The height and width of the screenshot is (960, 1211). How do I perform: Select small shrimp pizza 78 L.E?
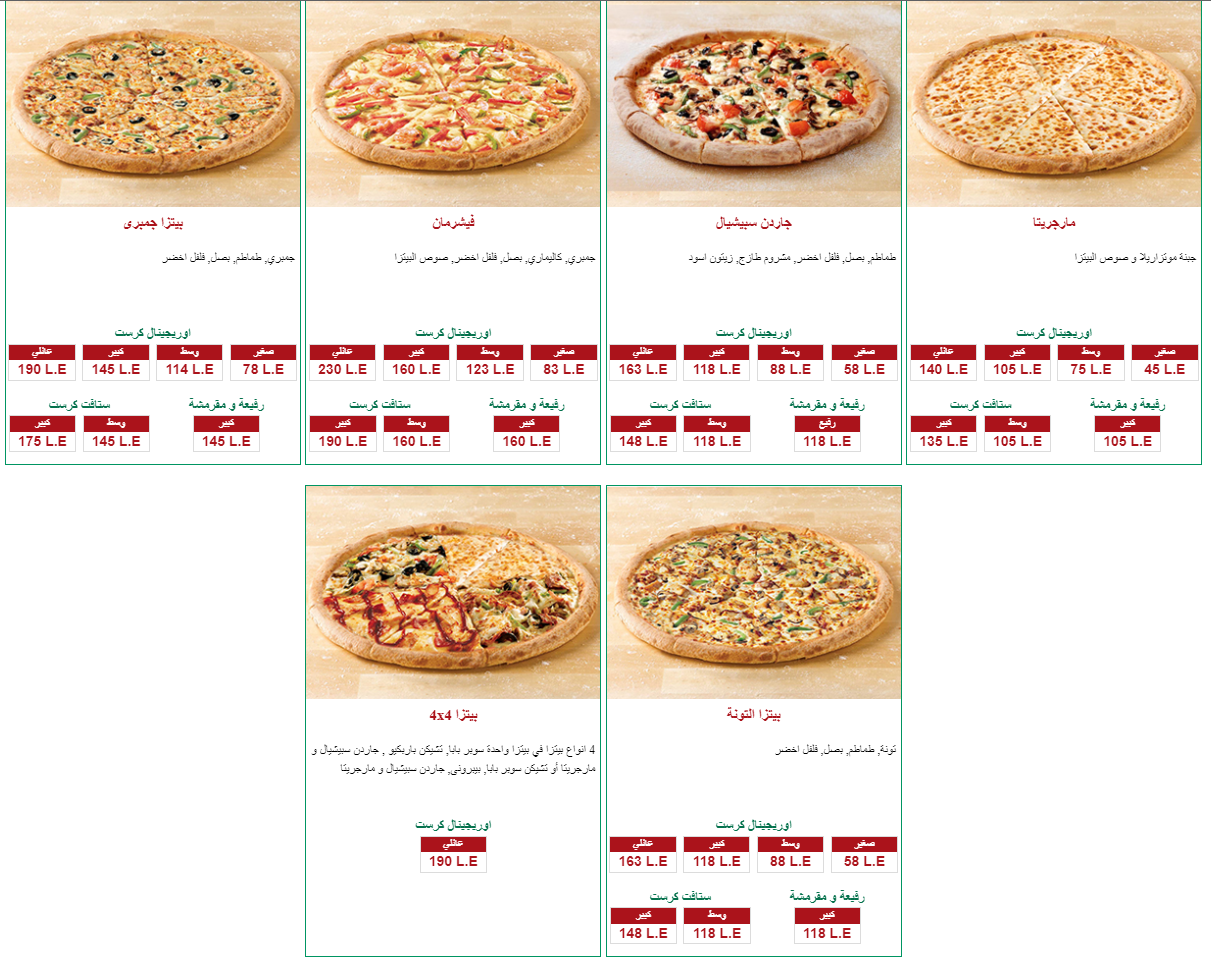(263, 369)
